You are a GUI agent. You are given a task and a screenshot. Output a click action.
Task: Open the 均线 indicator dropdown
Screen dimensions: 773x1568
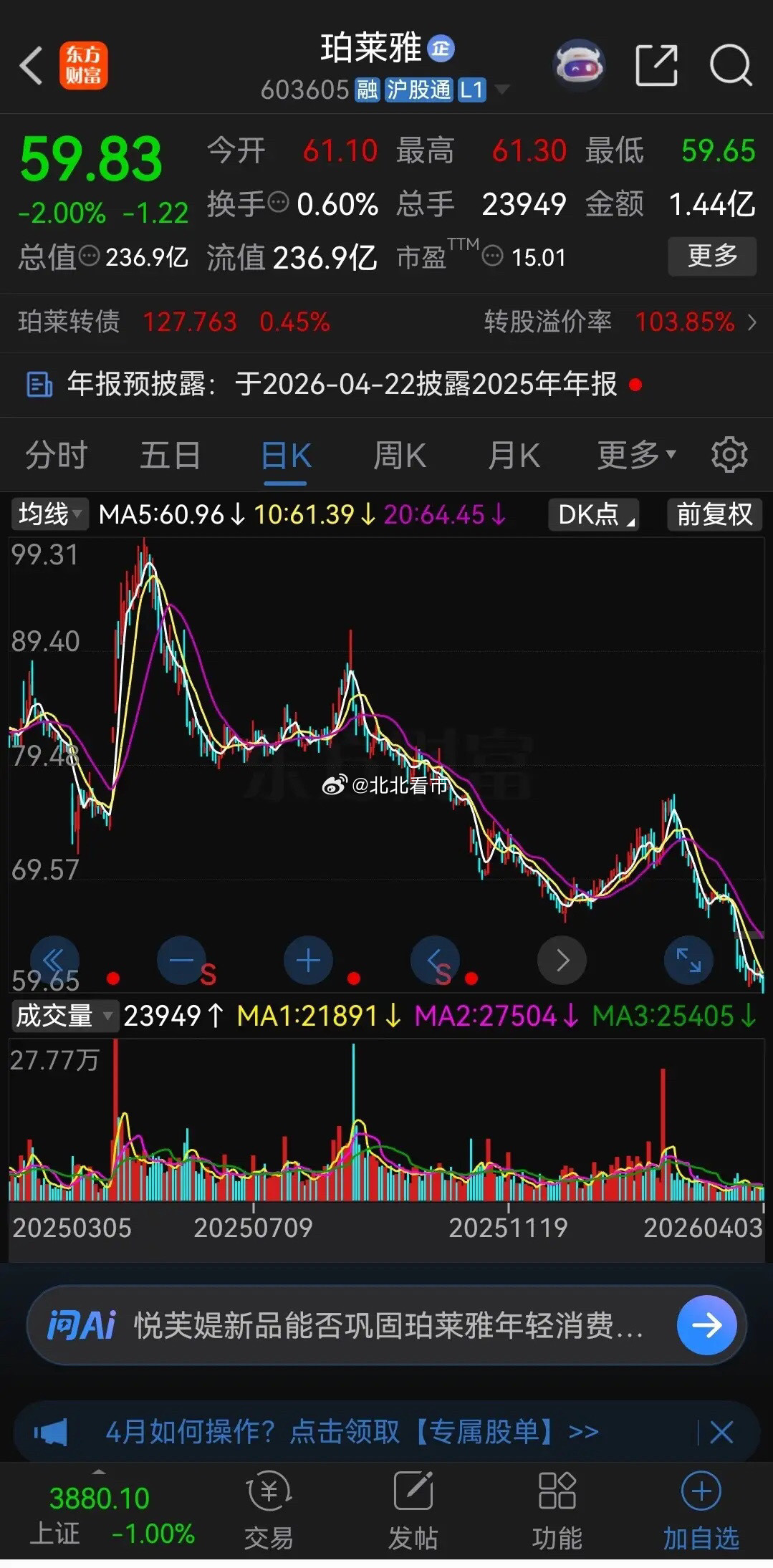tap(47, 514)
